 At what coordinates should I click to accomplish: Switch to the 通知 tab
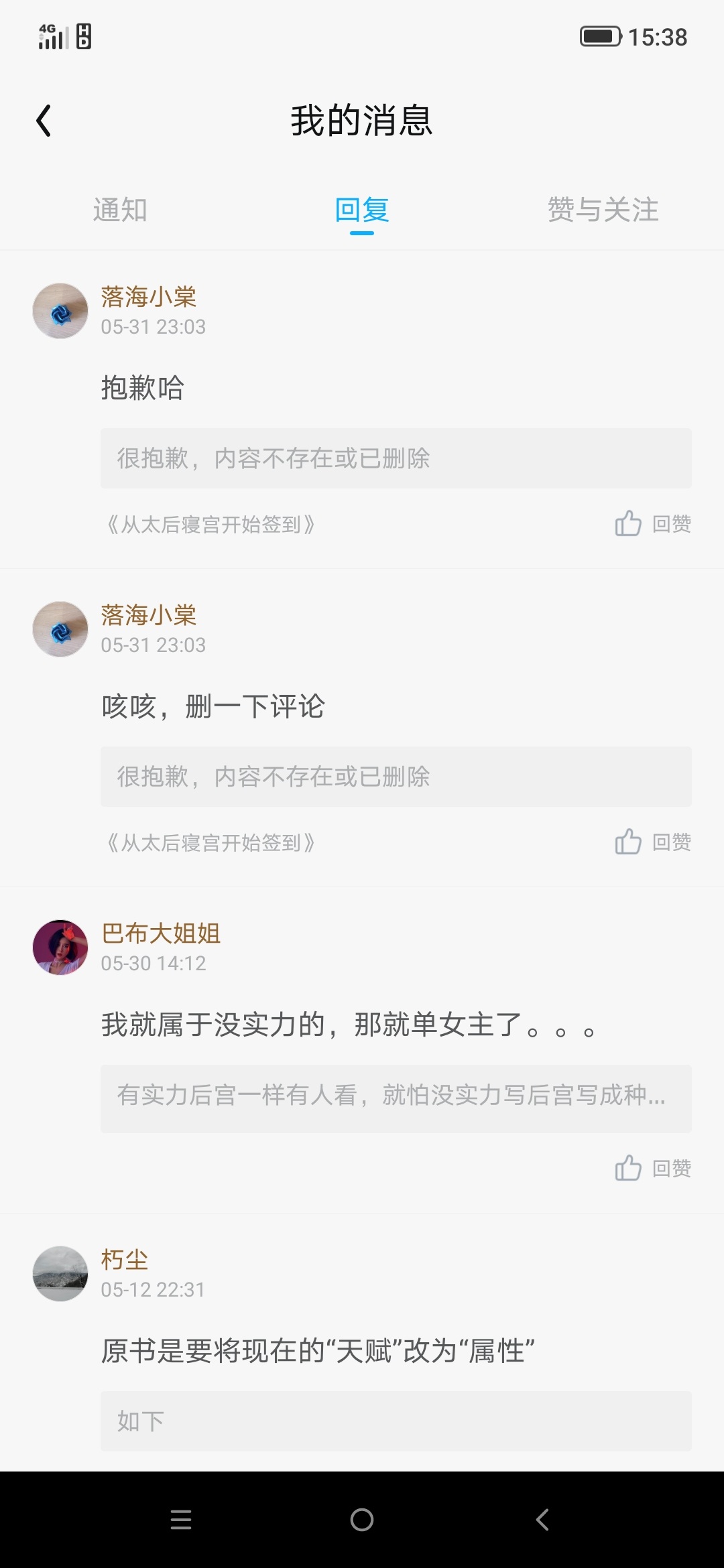[120, 210]
